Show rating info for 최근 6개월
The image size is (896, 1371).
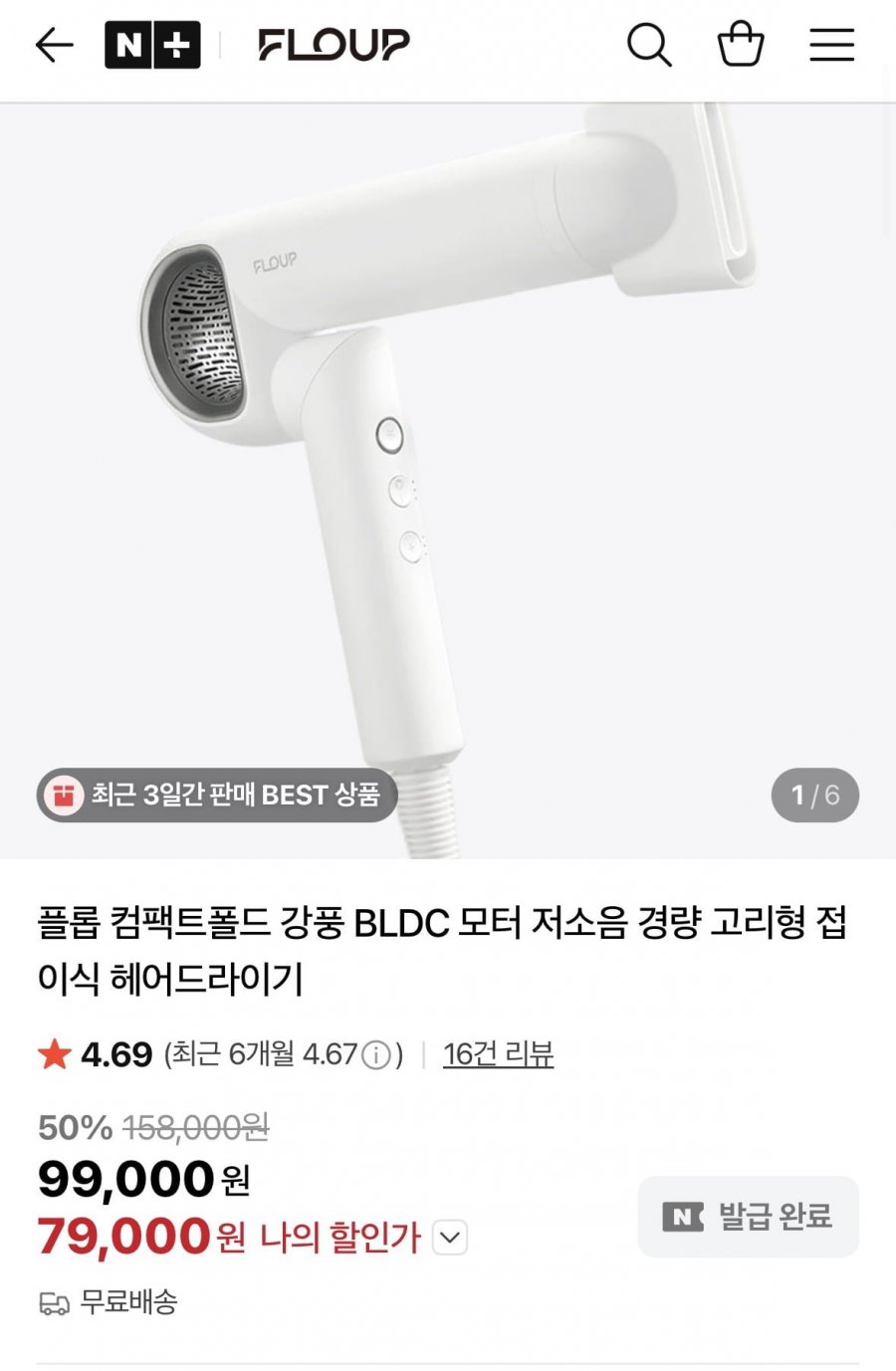(376, 1054)
